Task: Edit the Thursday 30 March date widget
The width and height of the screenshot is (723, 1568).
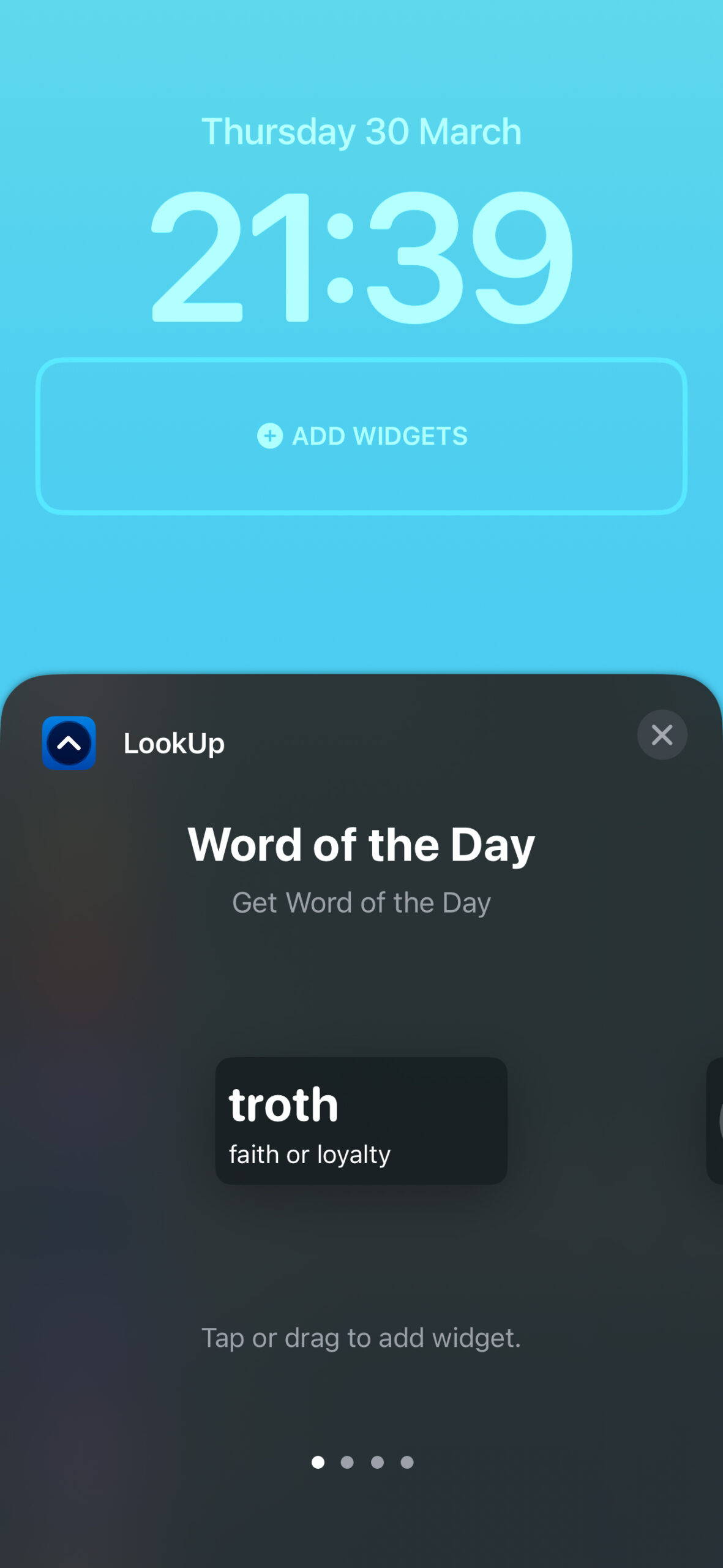Action: tap(361, 132)
